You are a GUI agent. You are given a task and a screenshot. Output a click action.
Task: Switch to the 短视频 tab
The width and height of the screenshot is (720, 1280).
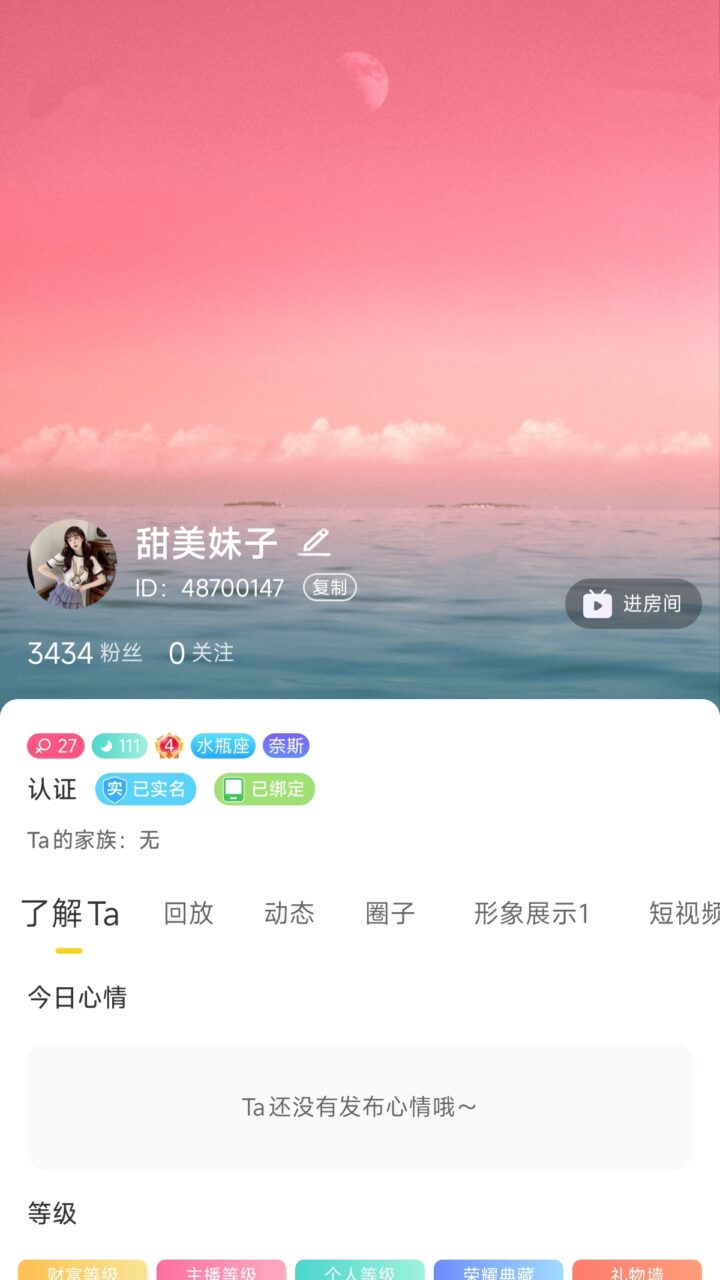click(x=683, y=913)
